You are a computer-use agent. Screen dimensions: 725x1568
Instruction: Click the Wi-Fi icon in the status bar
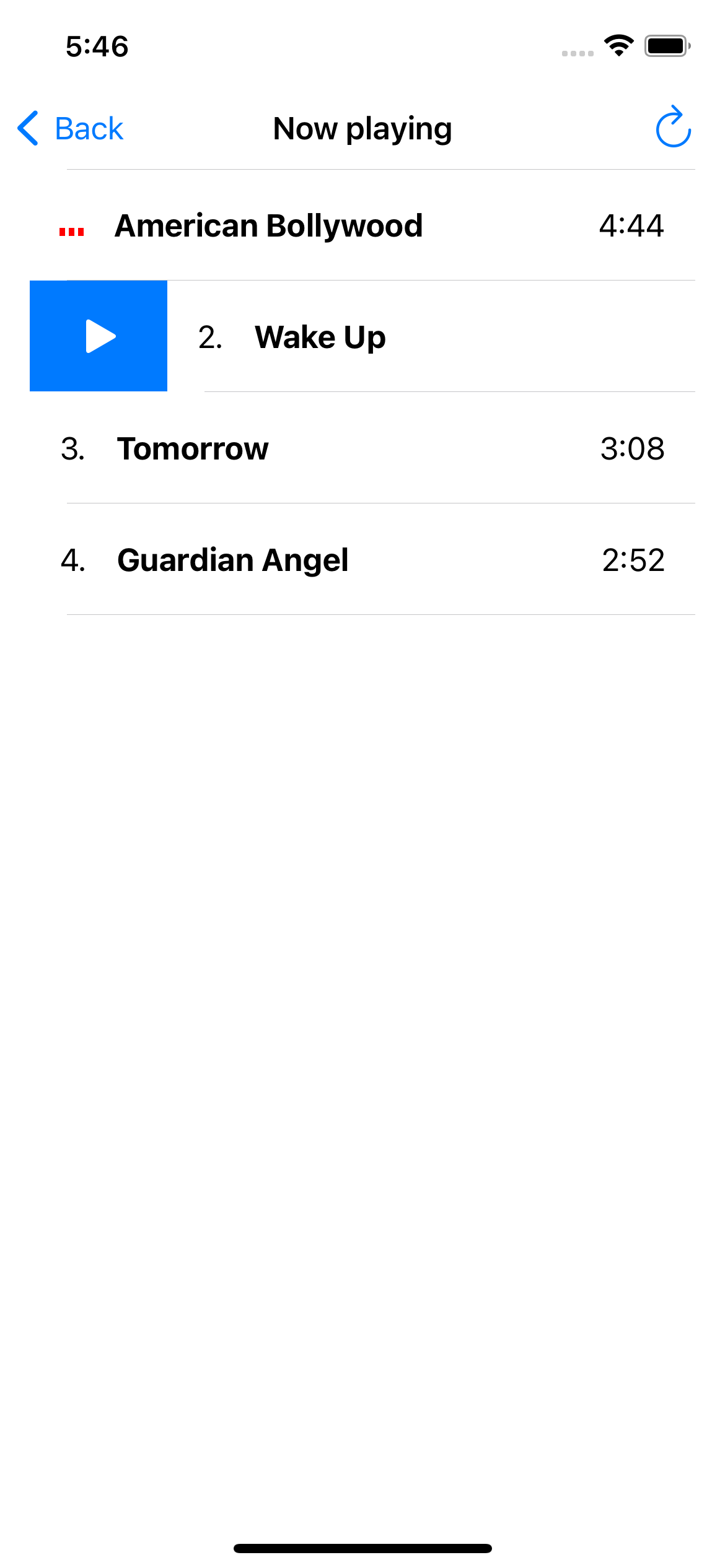618,44
